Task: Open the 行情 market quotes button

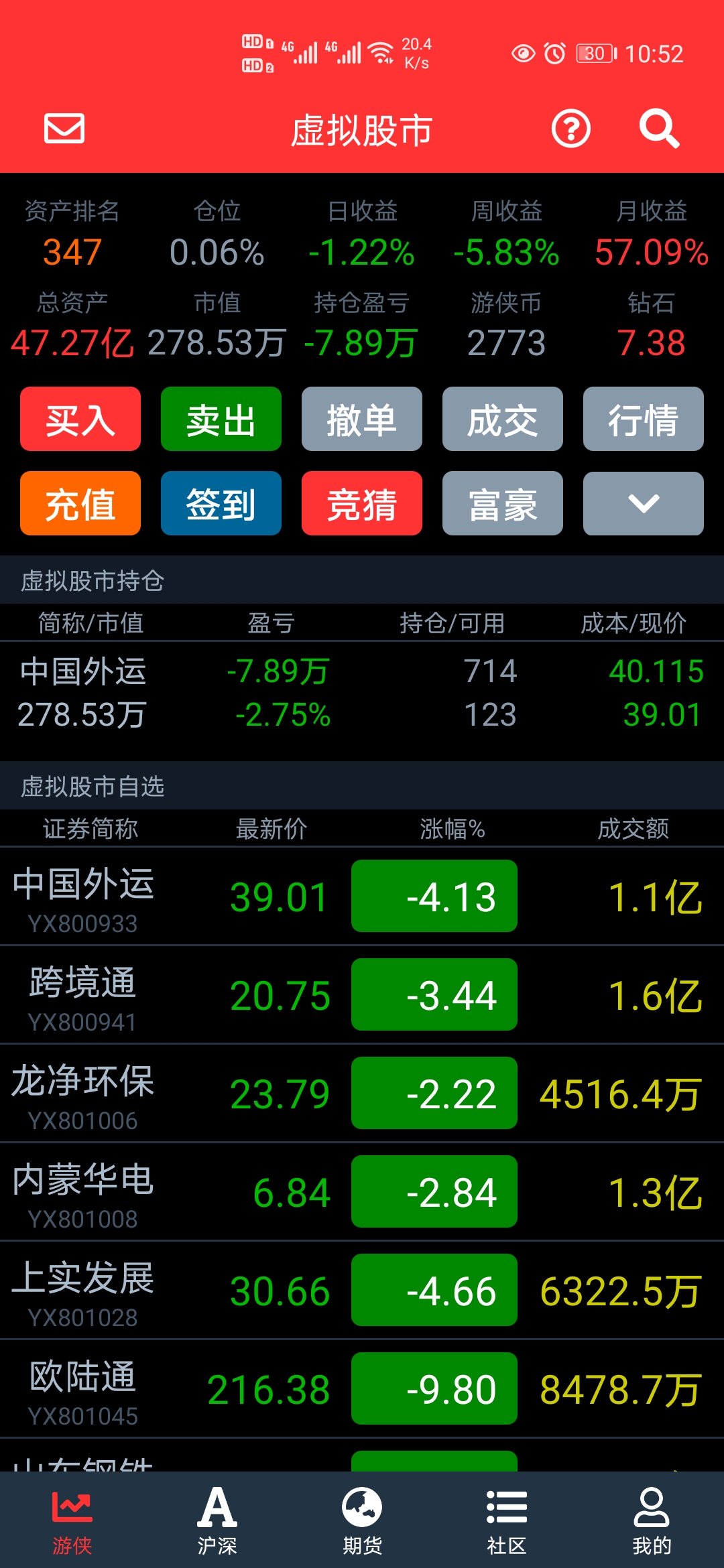Action: tap(644, 419)
